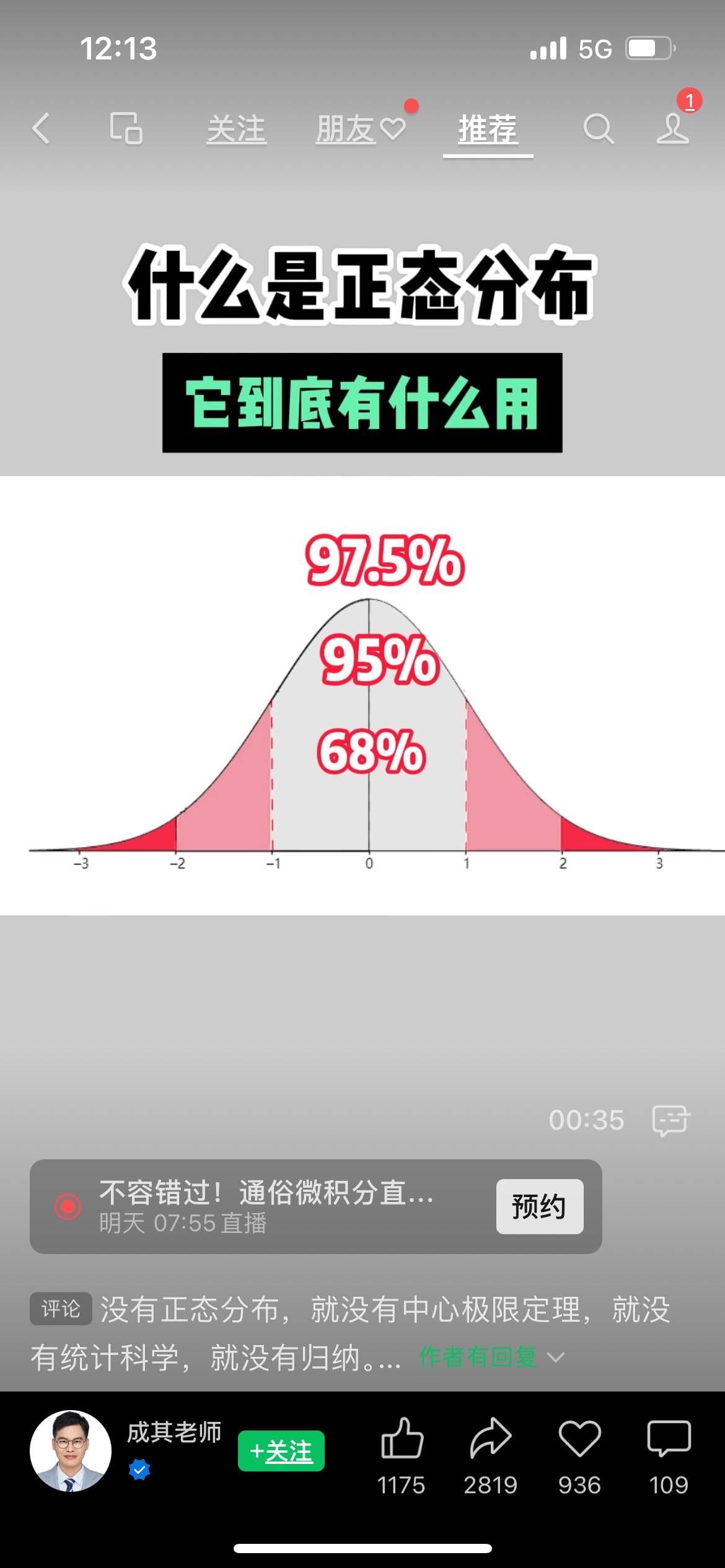Select the 推荐 tab
Screen dimensions: 725x1568
coord(488,130)
